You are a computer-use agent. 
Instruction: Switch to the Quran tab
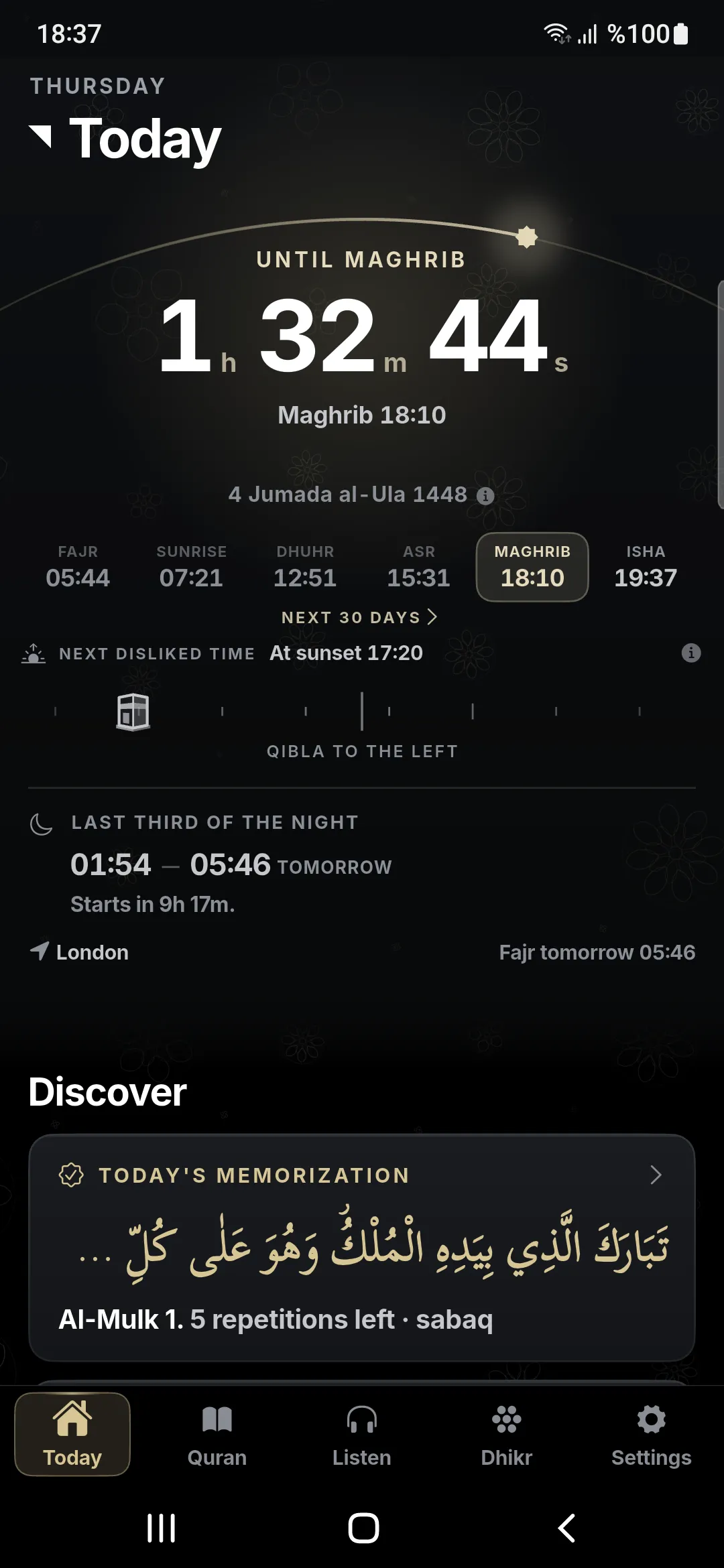217,1434
